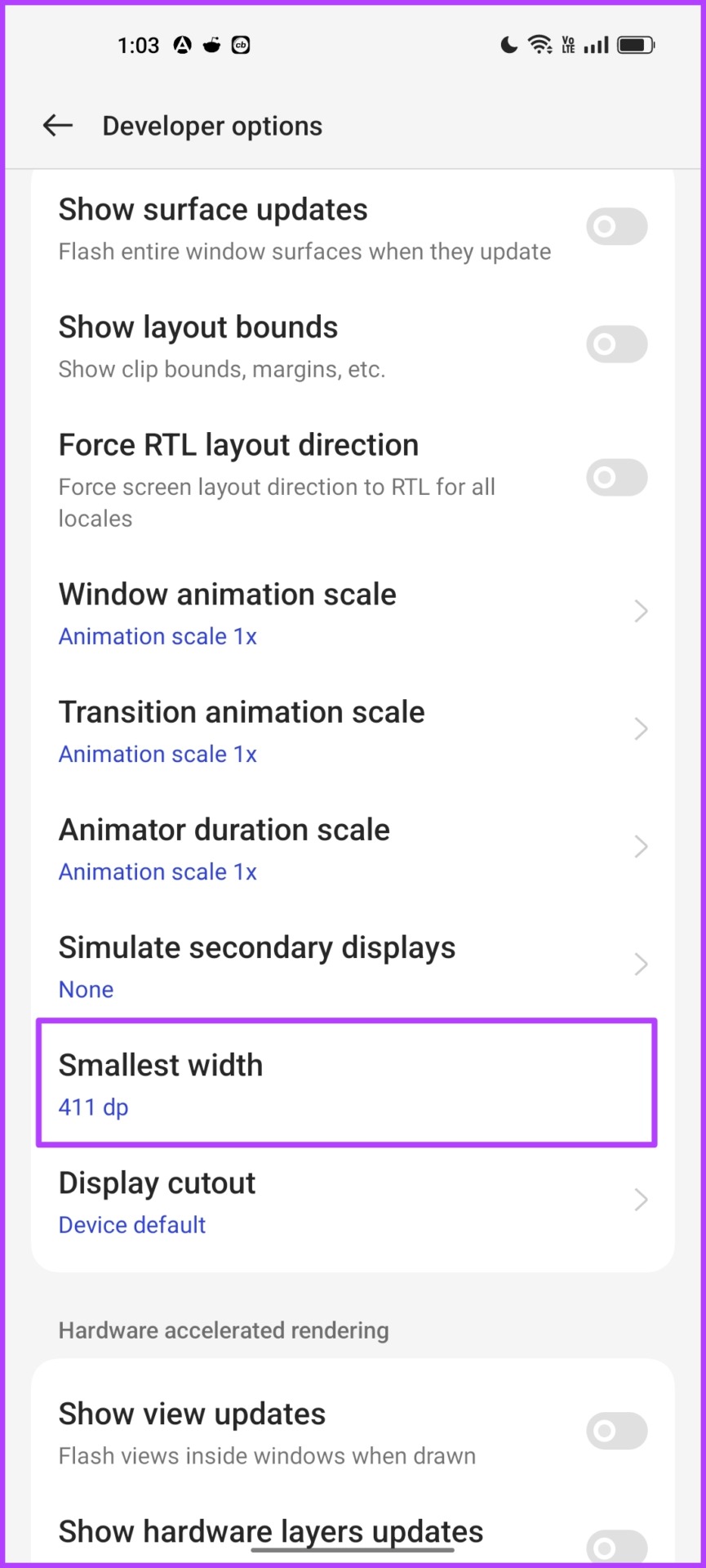The width and height of the screenshot is (706, 1568).
Task: Enable Show surface updates switch
Action: [616, 226]
